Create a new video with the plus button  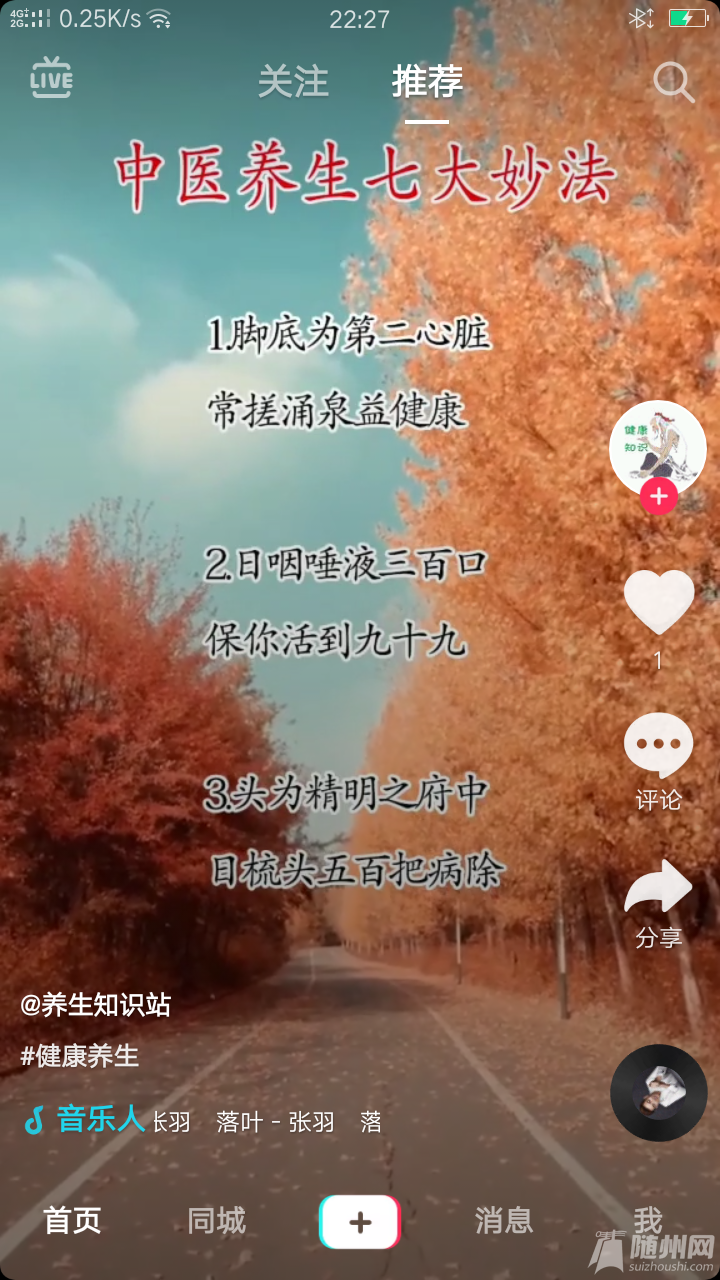(360, 1221)
